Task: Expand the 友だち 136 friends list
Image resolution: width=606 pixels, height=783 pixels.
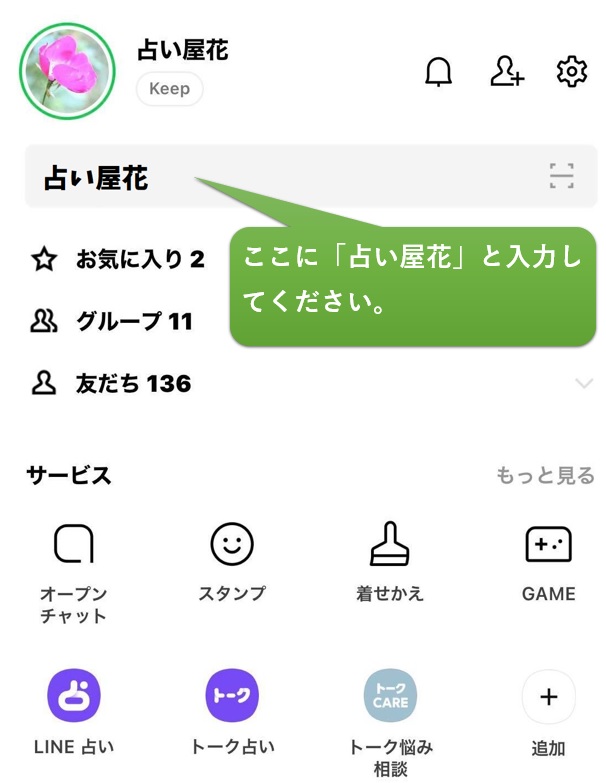Action: [585, 384]
